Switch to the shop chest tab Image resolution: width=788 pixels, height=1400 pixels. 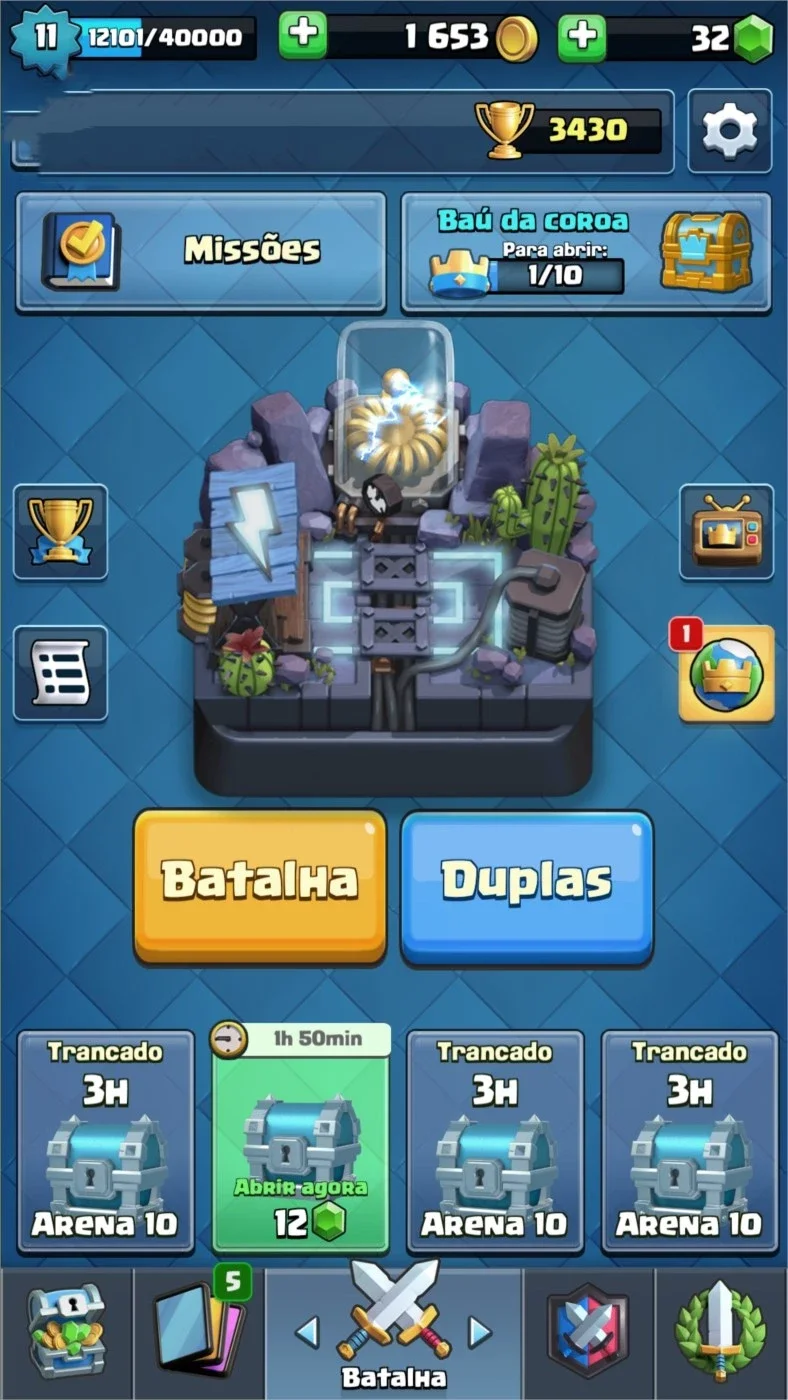[66, 1331]
